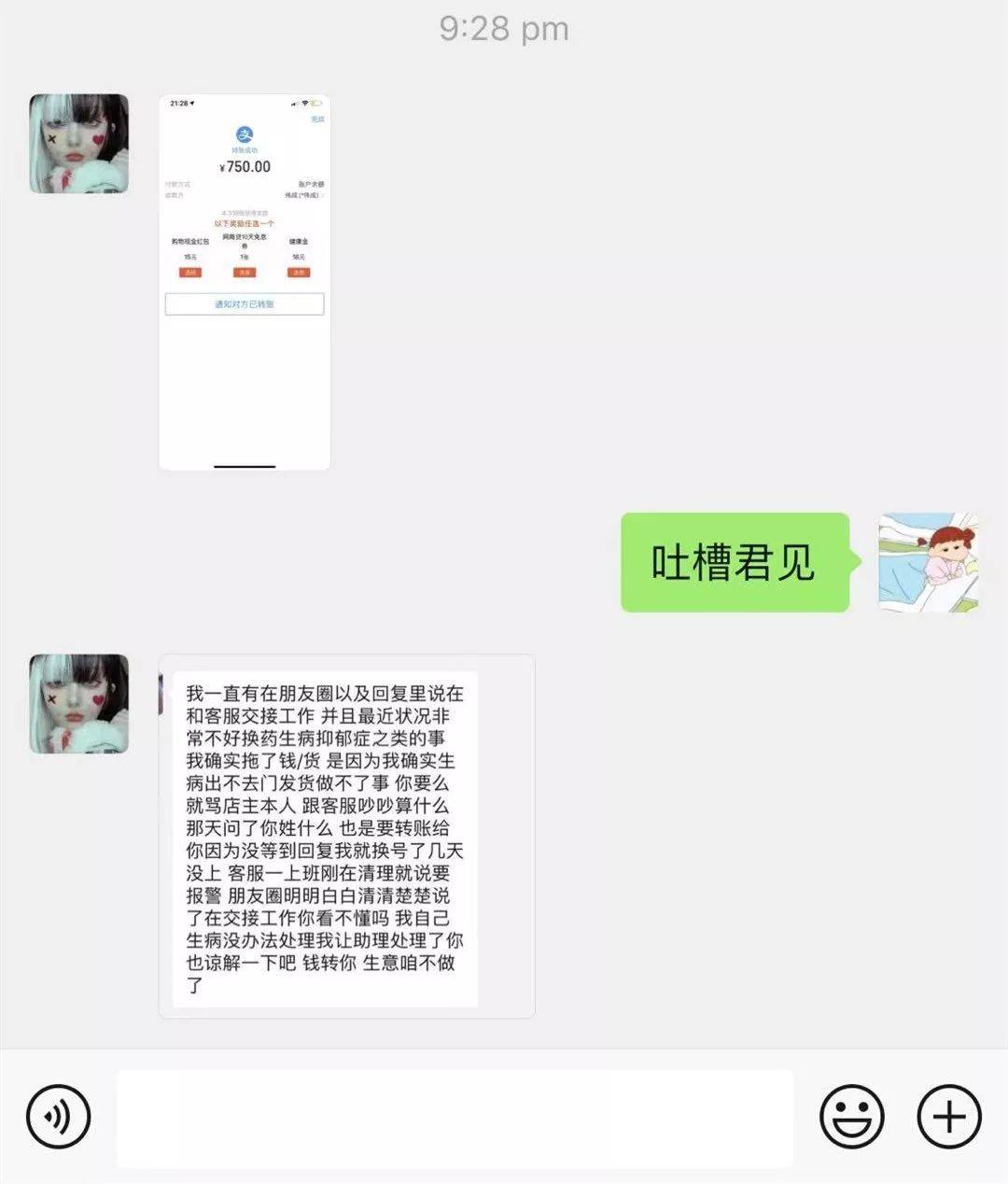The height and width of the screenshot is (1184, 1008).
Task: Focus the message text field
Action: [x=455, y=1118]
